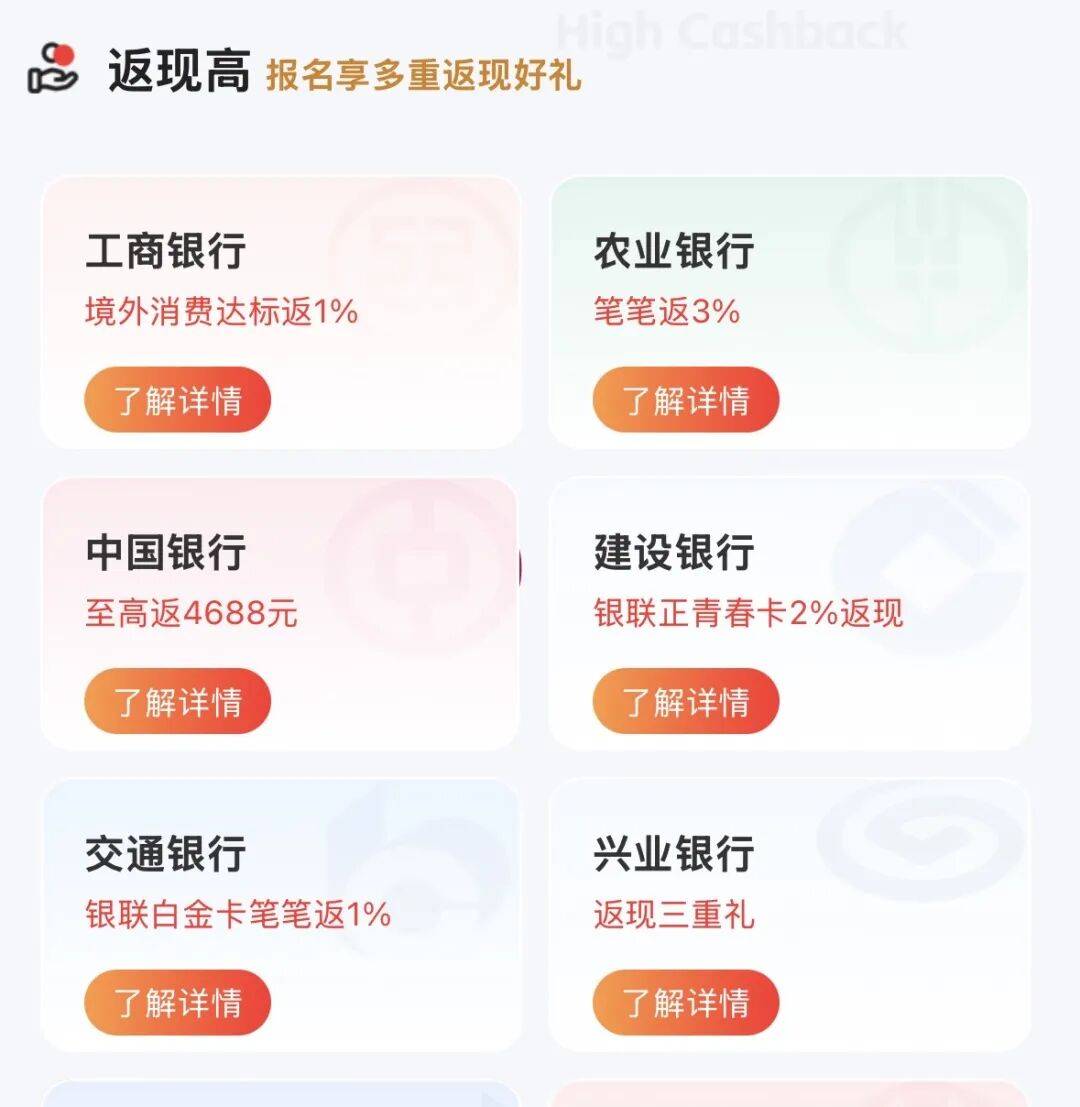Open 农业银行 了解详情 button
The height and width of the screenshot is (1107, 1080).
[686, 400]
